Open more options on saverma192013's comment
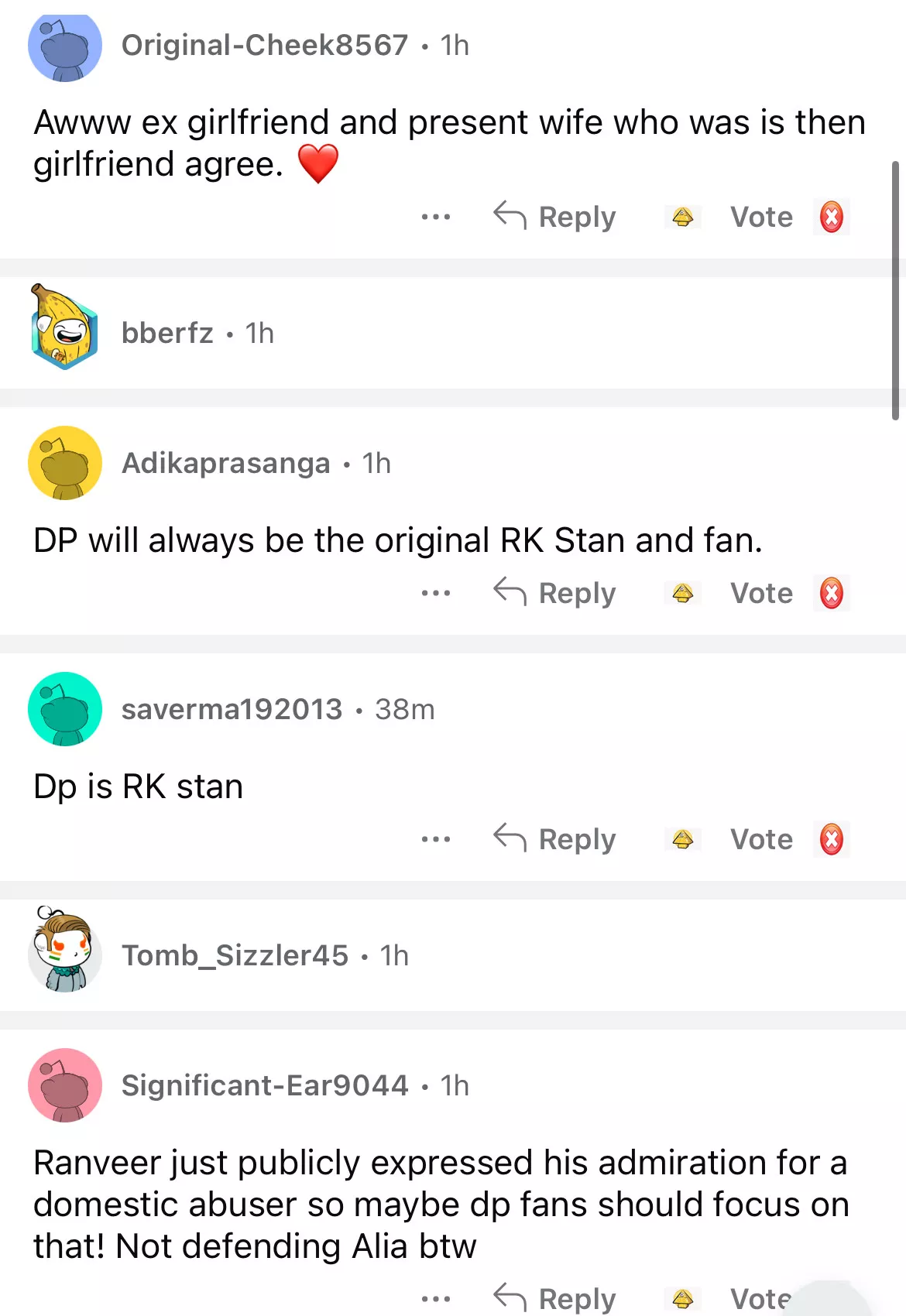The image size is (906, 1316). point(436,840)
